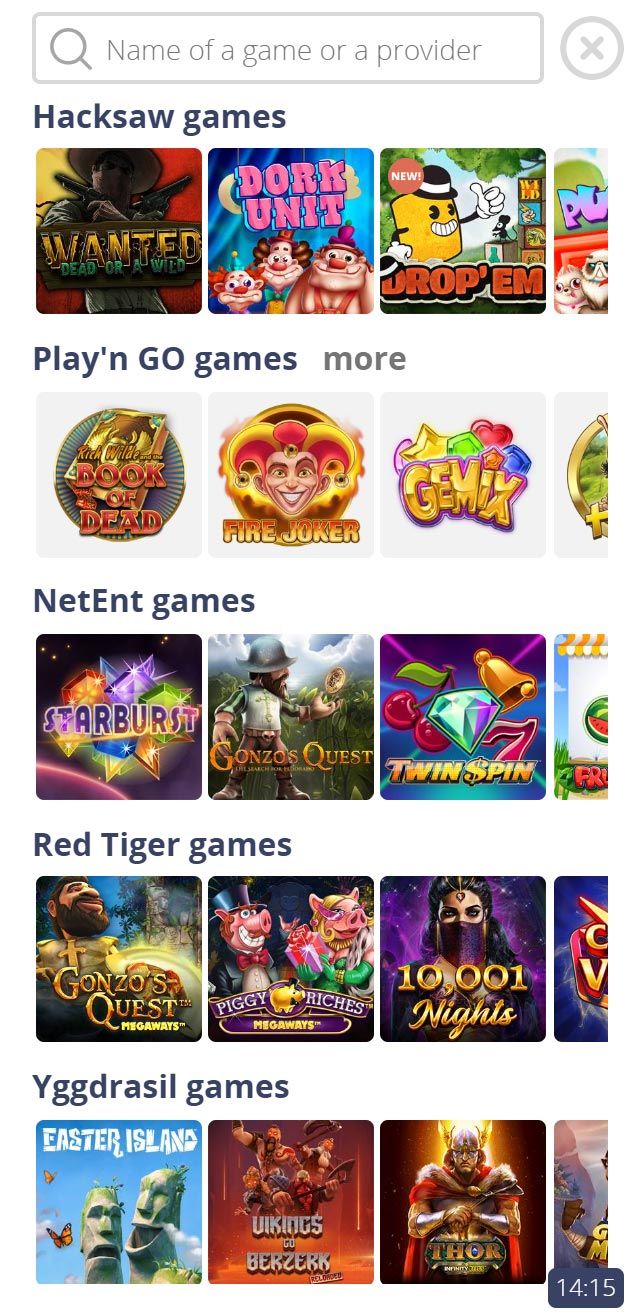This screenshot has height=1316, width=640.
Task: Open the new Drop'Em game
Action: (x=463, y=231)
